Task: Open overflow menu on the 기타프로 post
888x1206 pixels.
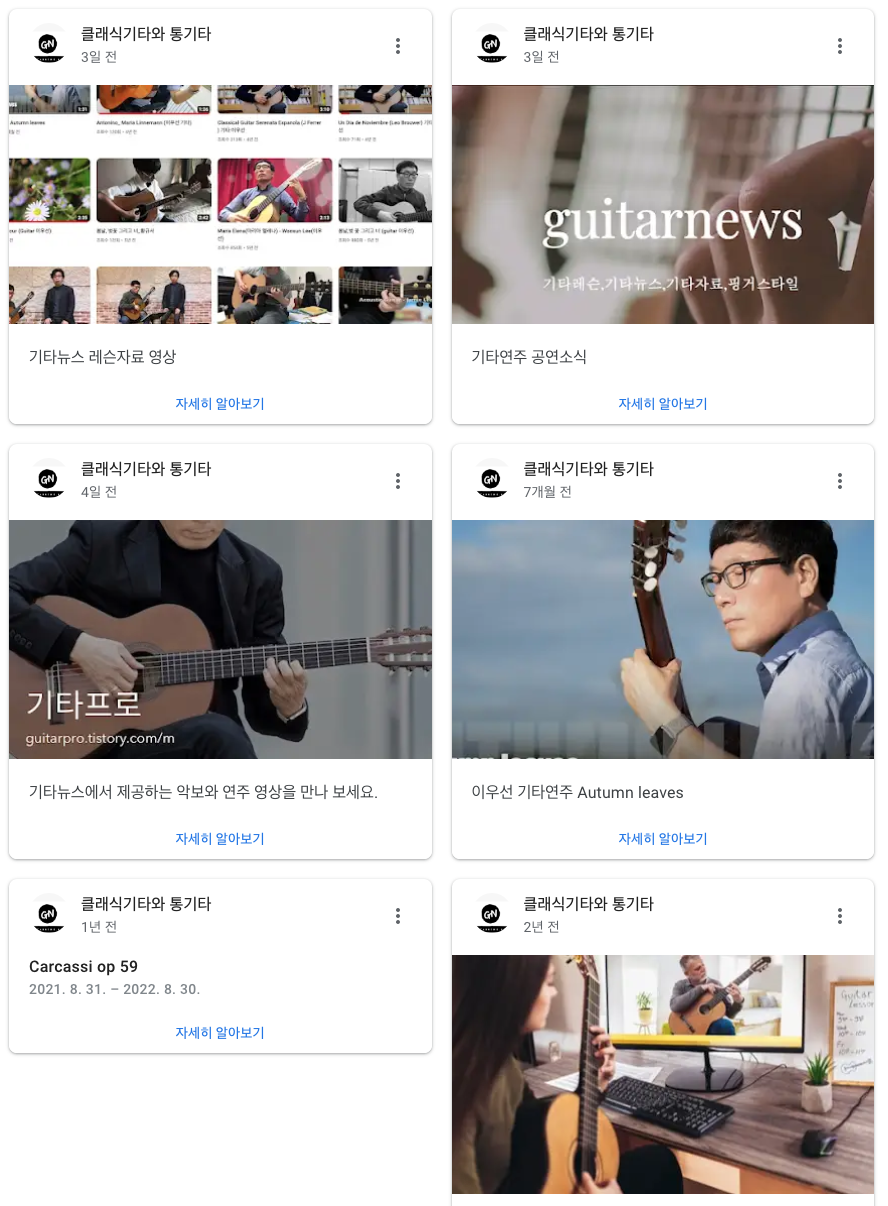Action: point(398,481)
